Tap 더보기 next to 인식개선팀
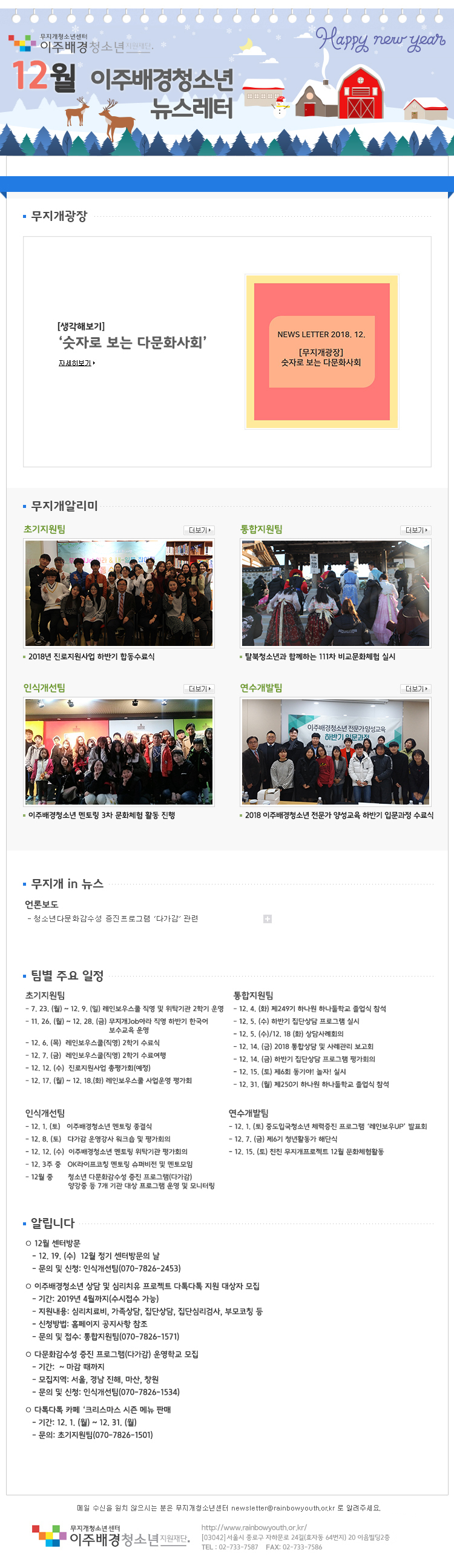This screenshot has width=454, height=1568. (x=199, y=688)
